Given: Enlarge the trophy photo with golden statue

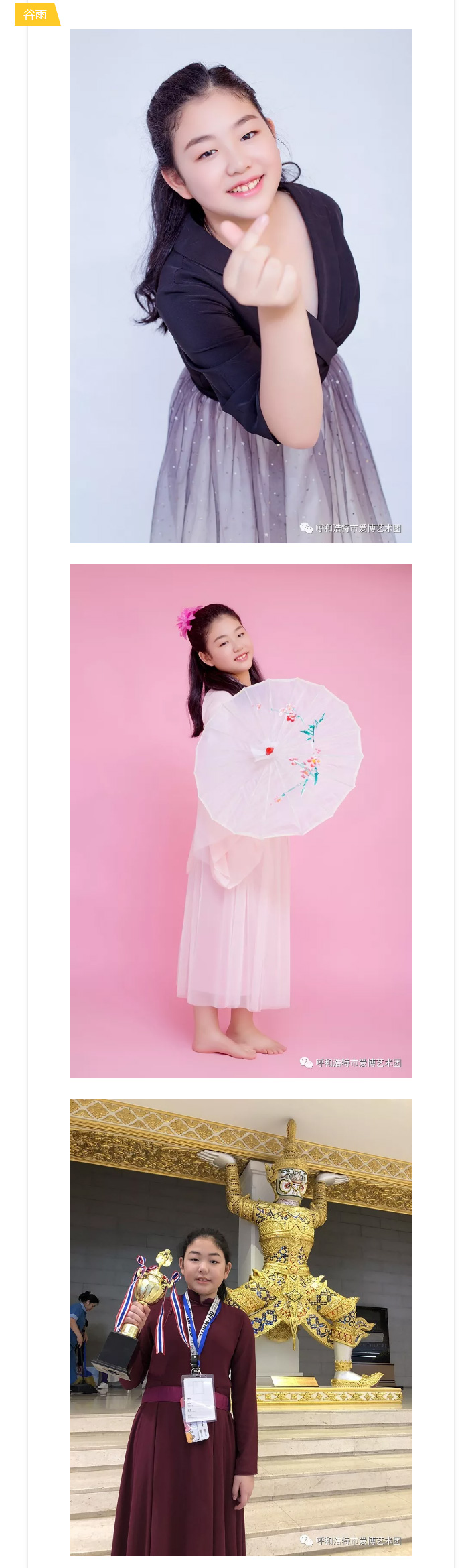Looking at the screenshot, I should click(240, 1327).
